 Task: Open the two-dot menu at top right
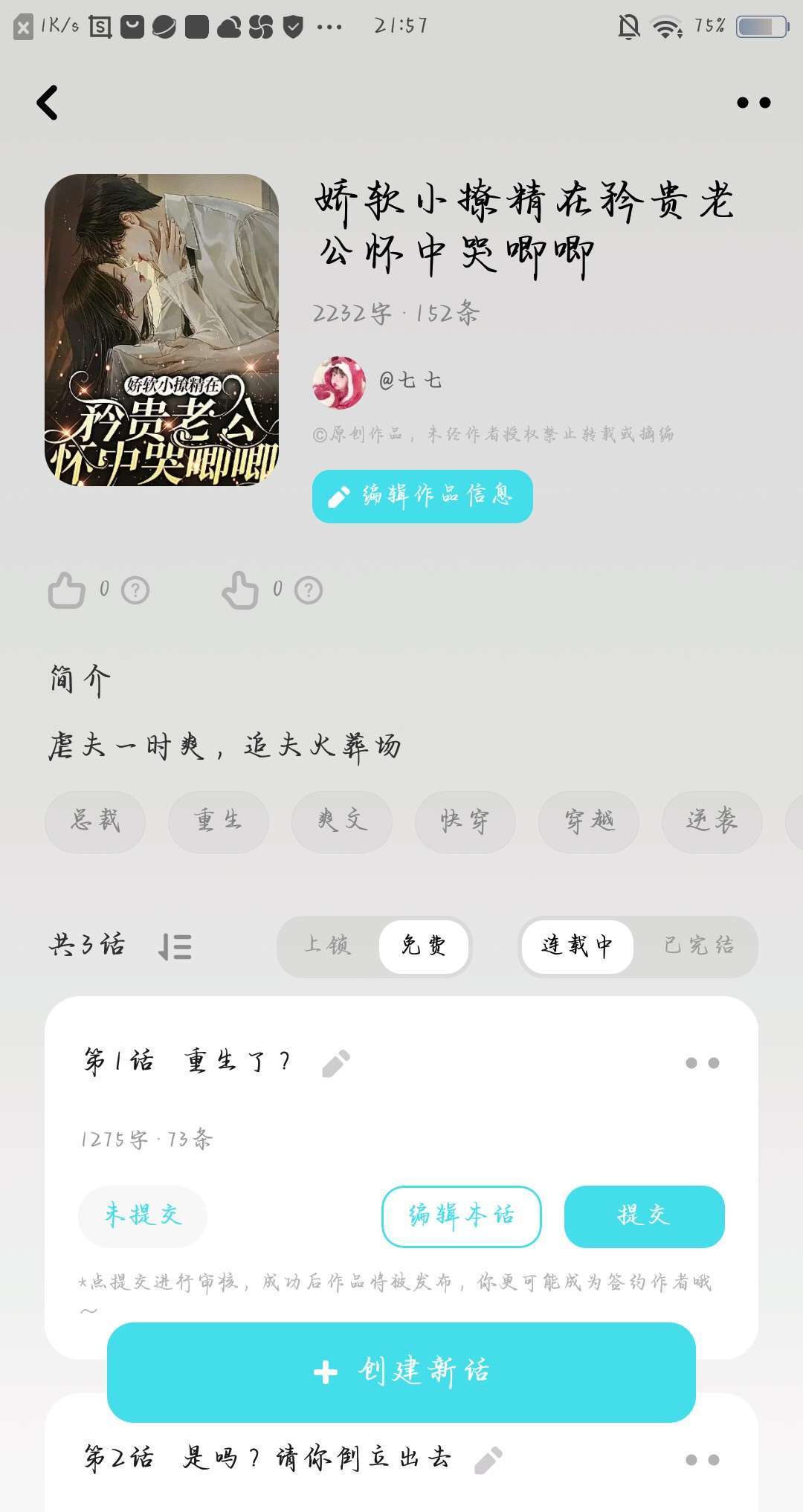tap(753, 103)
